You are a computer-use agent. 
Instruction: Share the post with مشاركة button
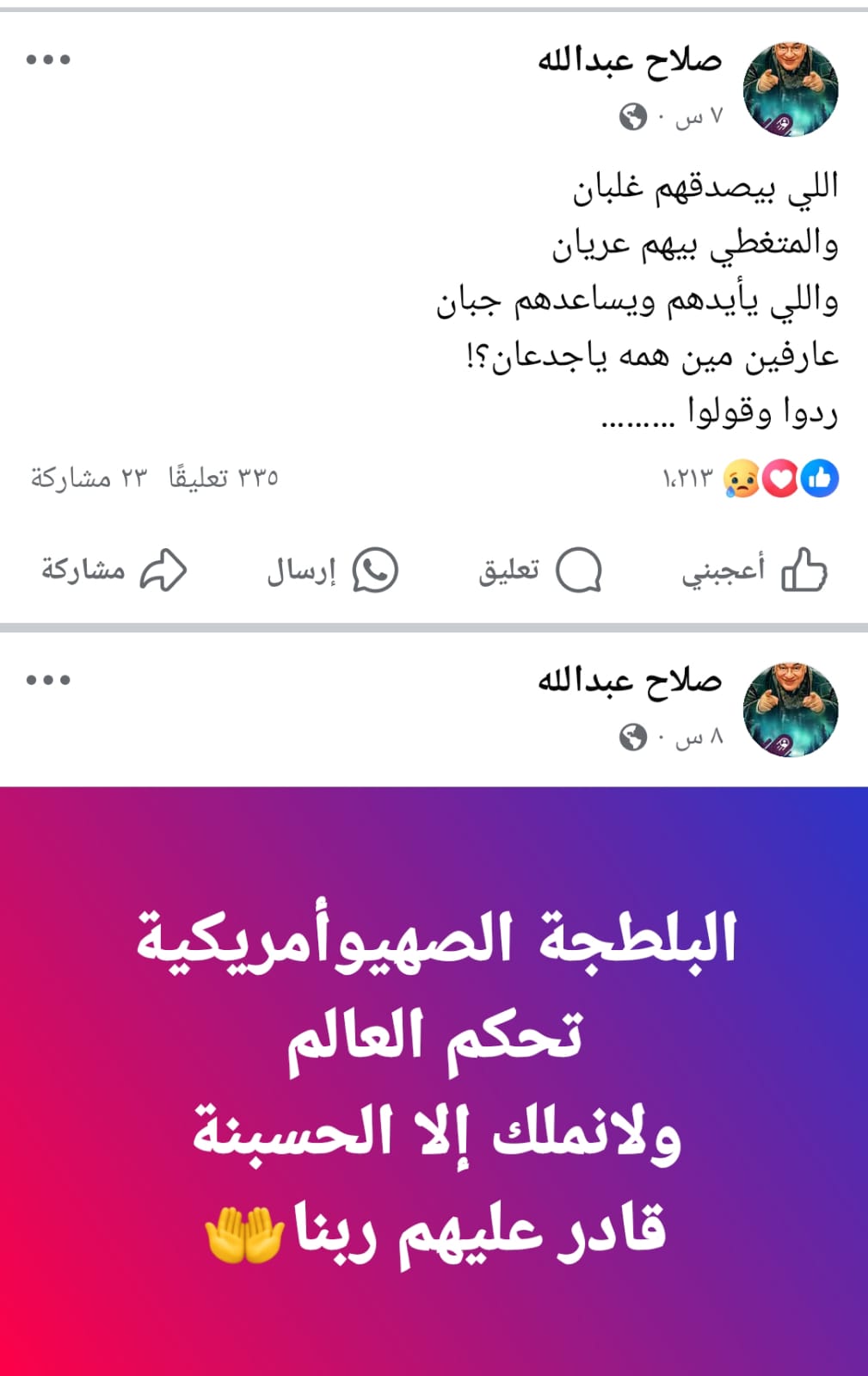tap(114, 571)
